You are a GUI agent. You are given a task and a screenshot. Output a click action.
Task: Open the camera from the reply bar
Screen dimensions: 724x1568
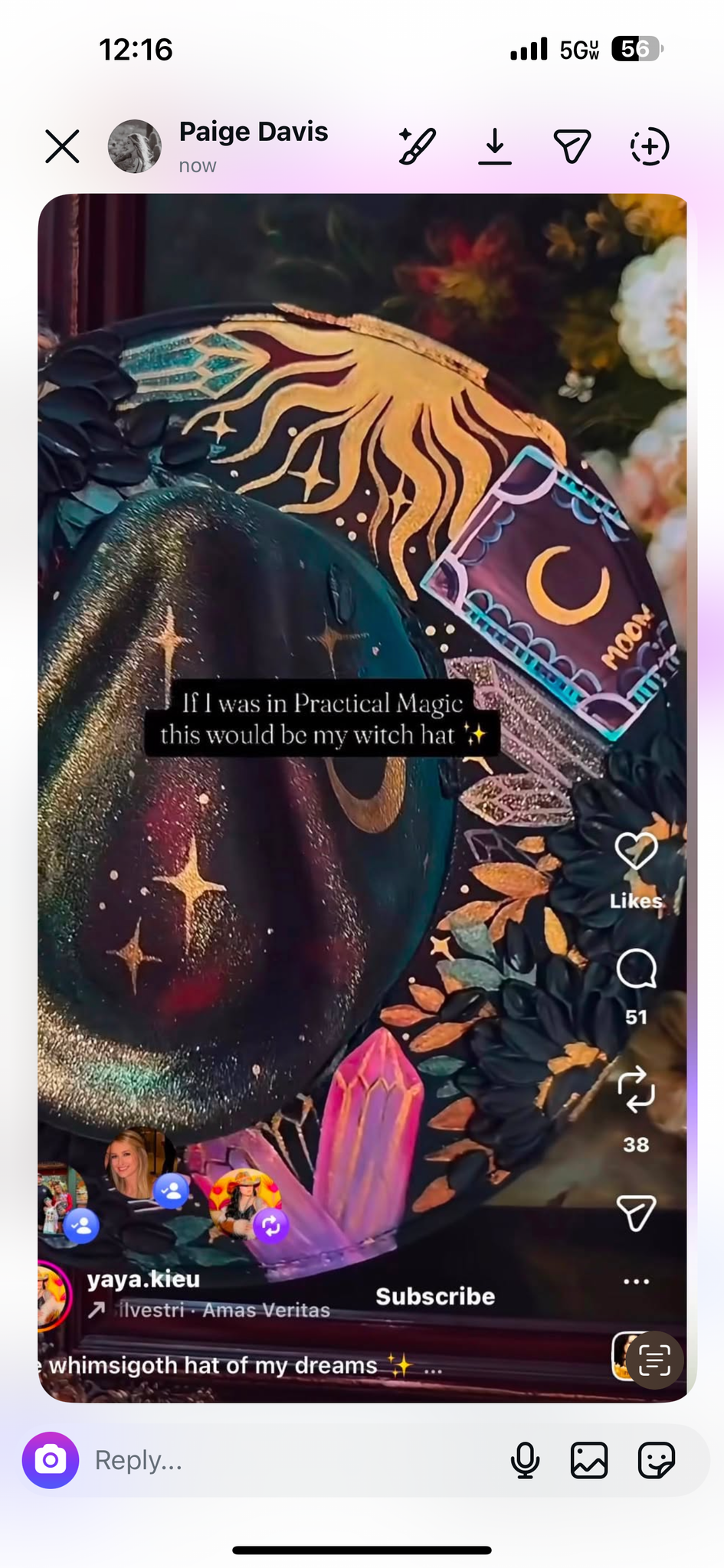(x=51, y=1460)
